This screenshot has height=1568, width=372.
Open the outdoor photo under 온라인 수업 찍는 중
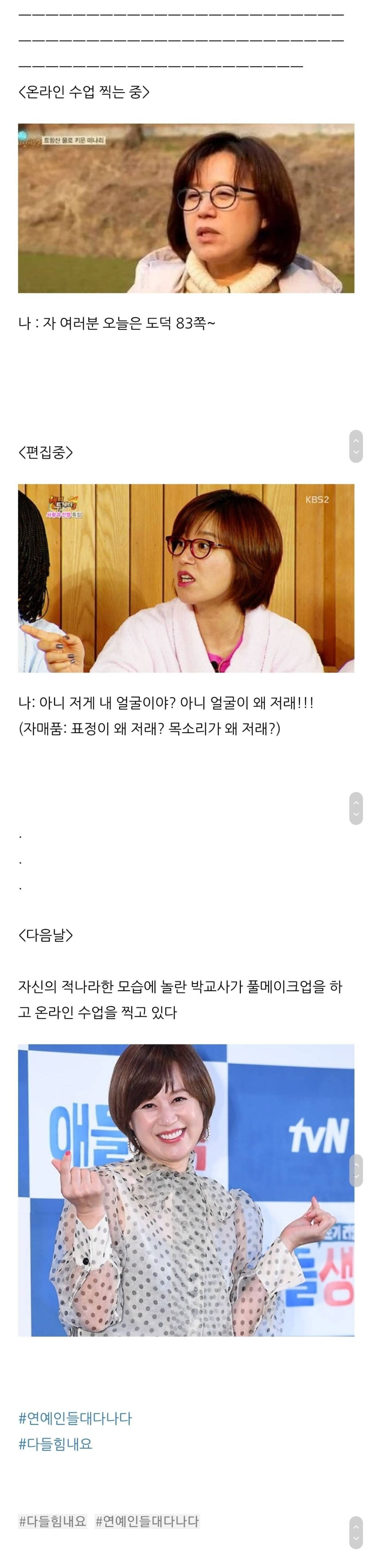[x=186, y=208]
